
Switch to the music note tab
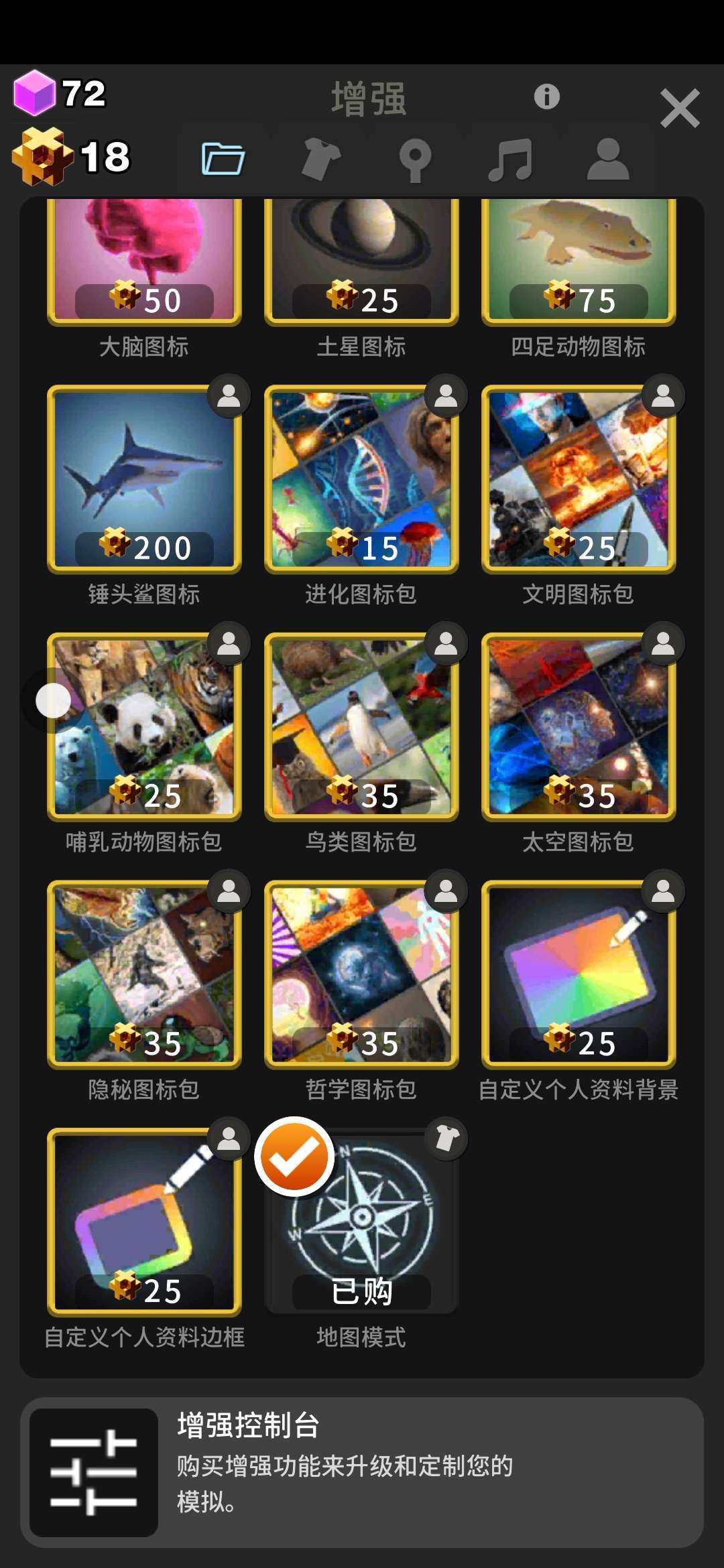pyautogui.click(x=511, y=160)
